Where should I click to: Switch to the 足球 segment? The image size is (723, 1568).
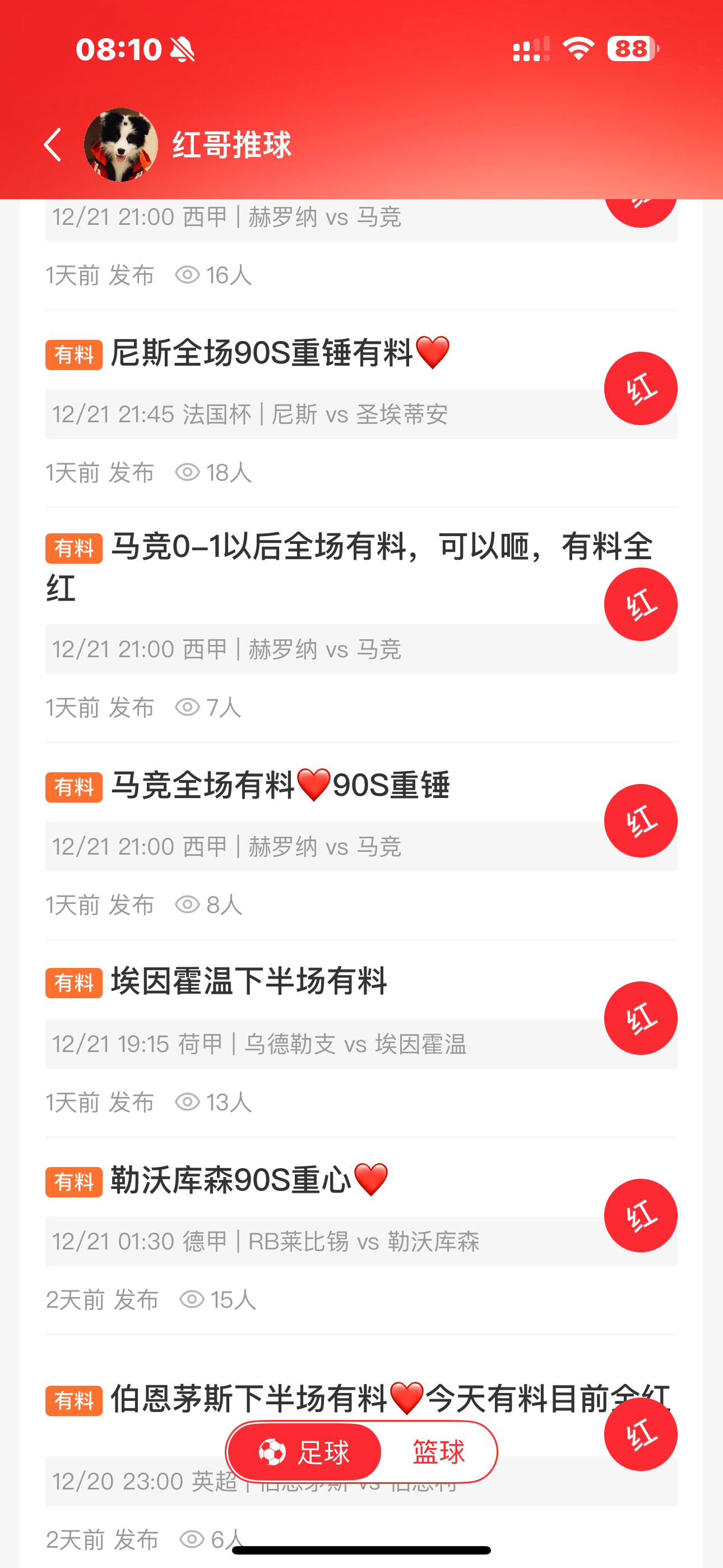click(x=305, y=1452)
